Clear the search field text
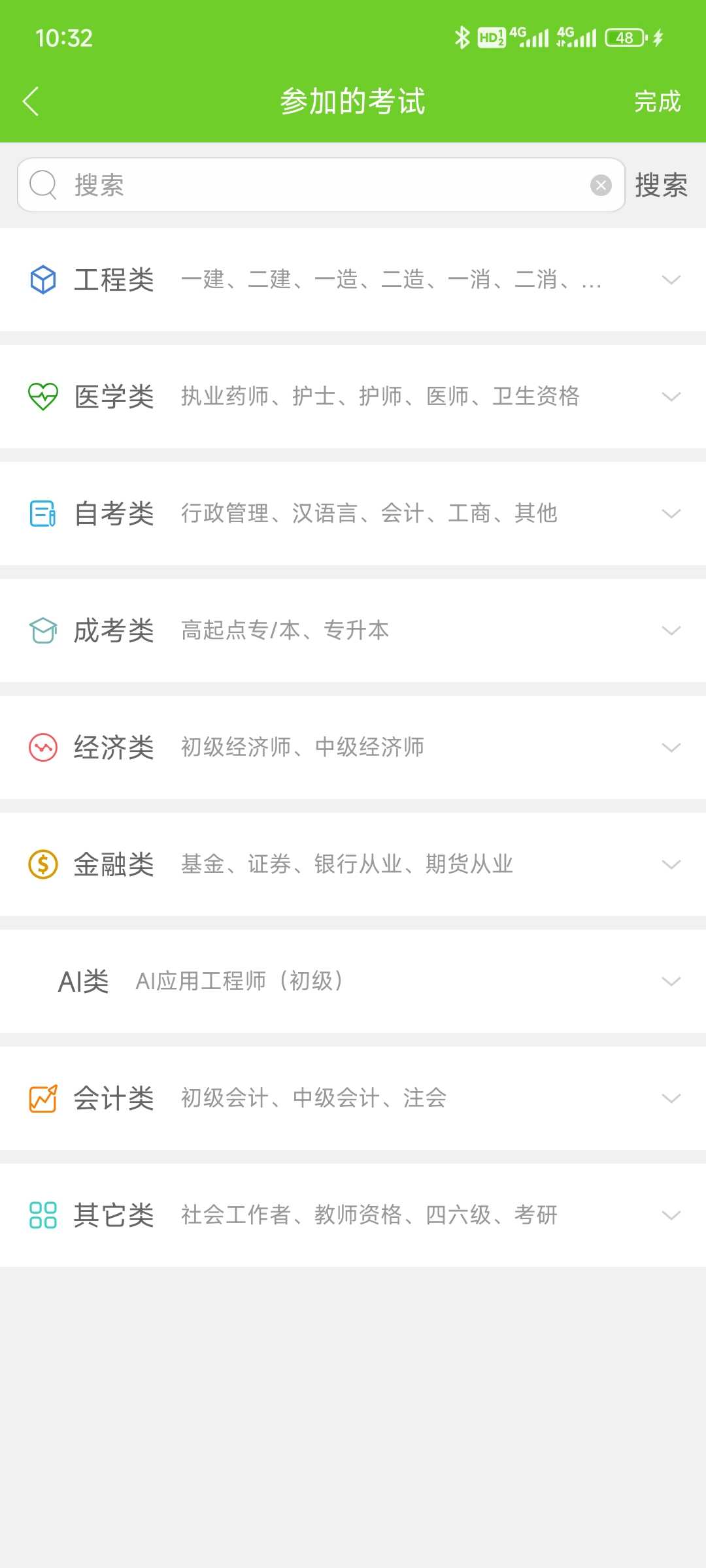The height and width of the screenshot is (1568, 706). pos(601,186)
